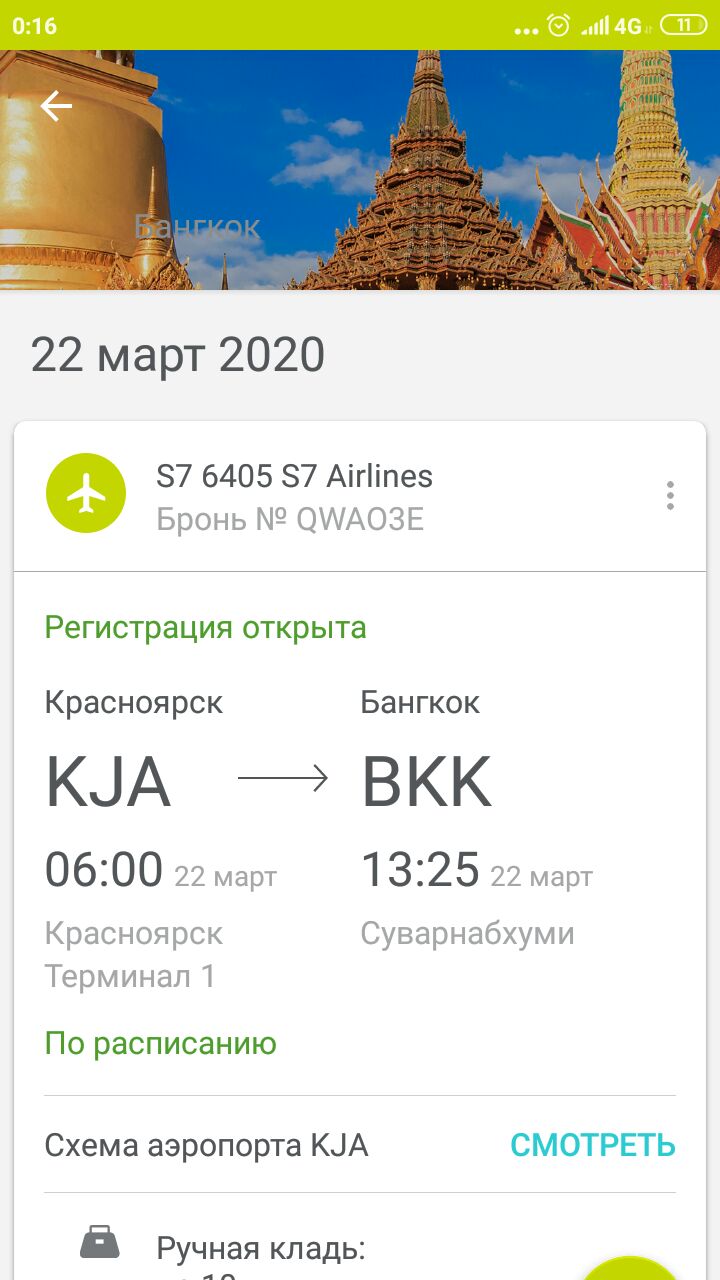The width and height of the screenshot is (720, 1280).
Task: Open the S7 6405 flight card
Action: tap(360, 496)
